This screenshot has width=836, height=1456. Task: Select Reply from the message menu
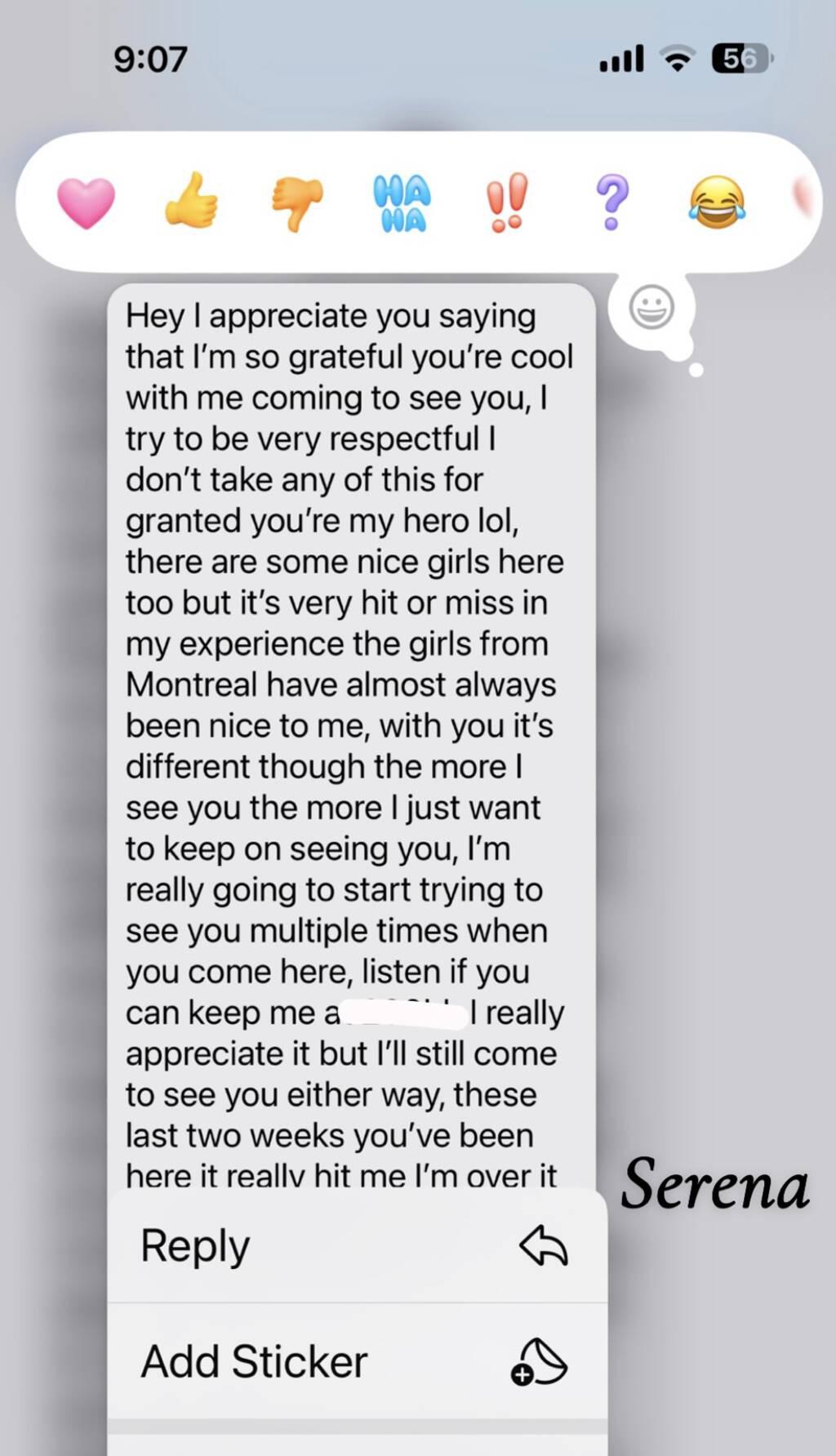click(357, 1246)
